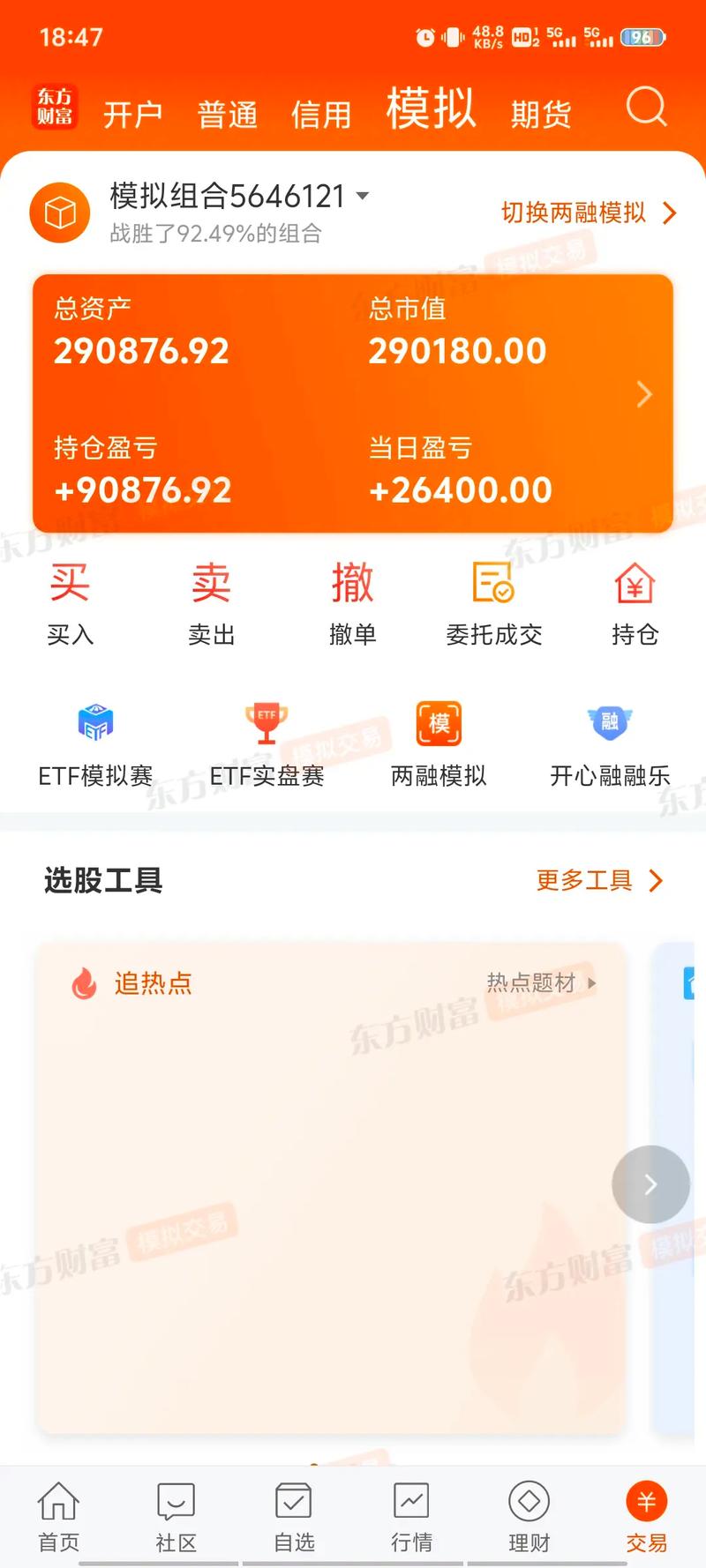This screenshot has width=706, height=1568.
Task: Advance carousel with right arrow button
Action: [x=650, y=1184]
